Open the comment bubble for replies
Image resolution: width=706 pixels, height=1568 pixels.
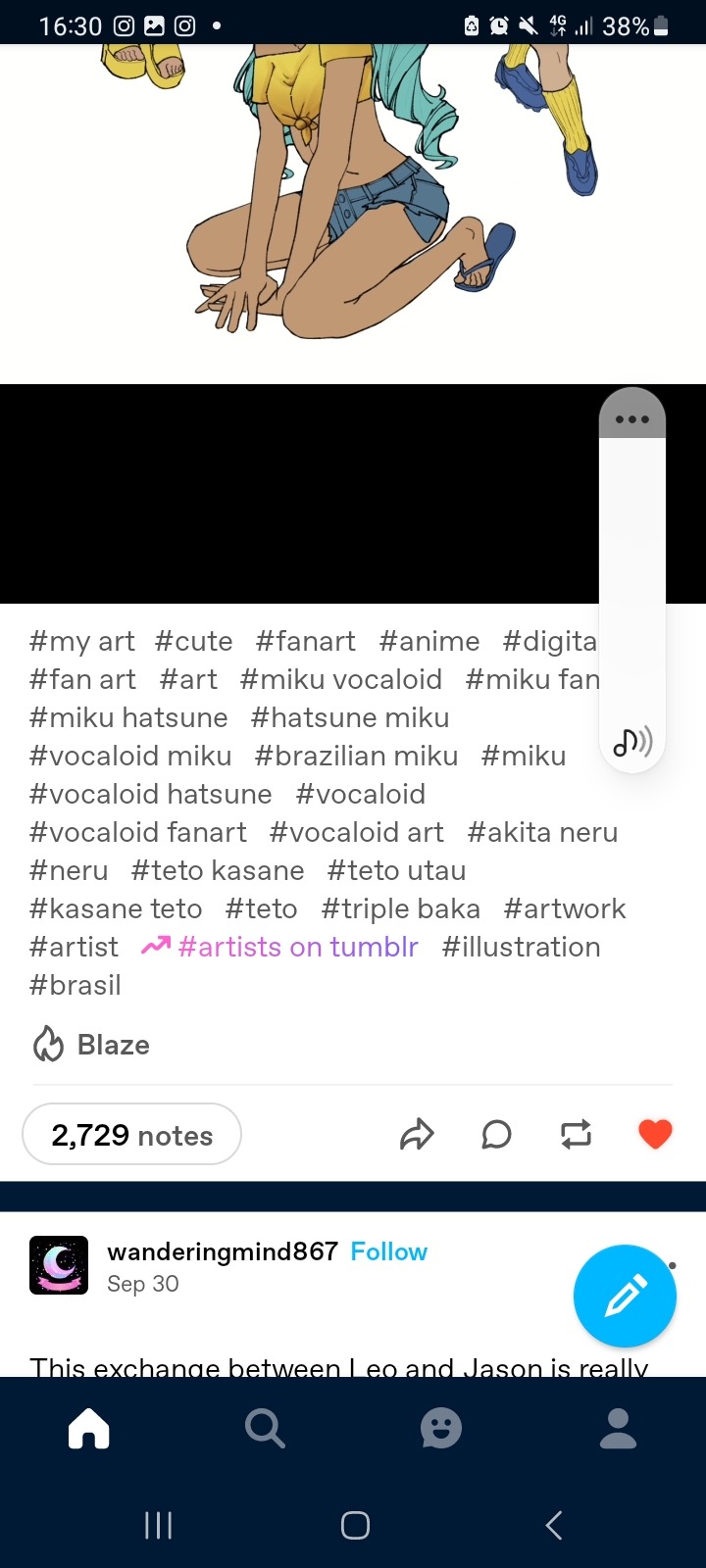click(x=496, y=1134)
